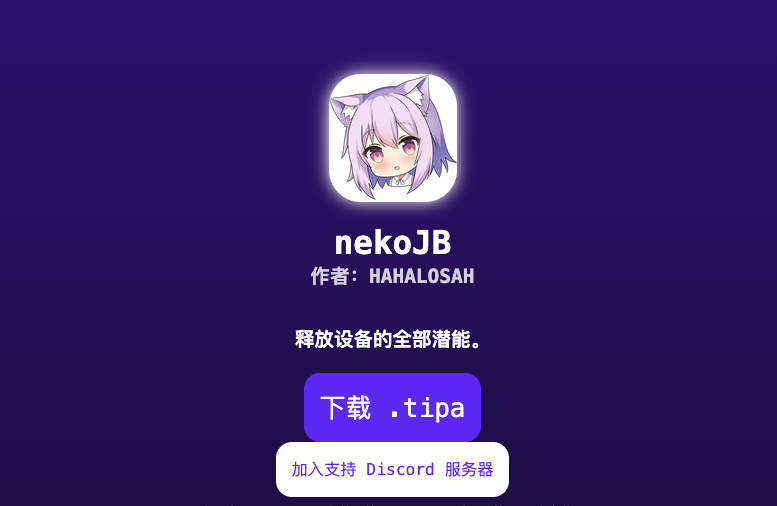Join the Discord support server
This screenshot has height=506, width=777.
click(x=392, y=469)
